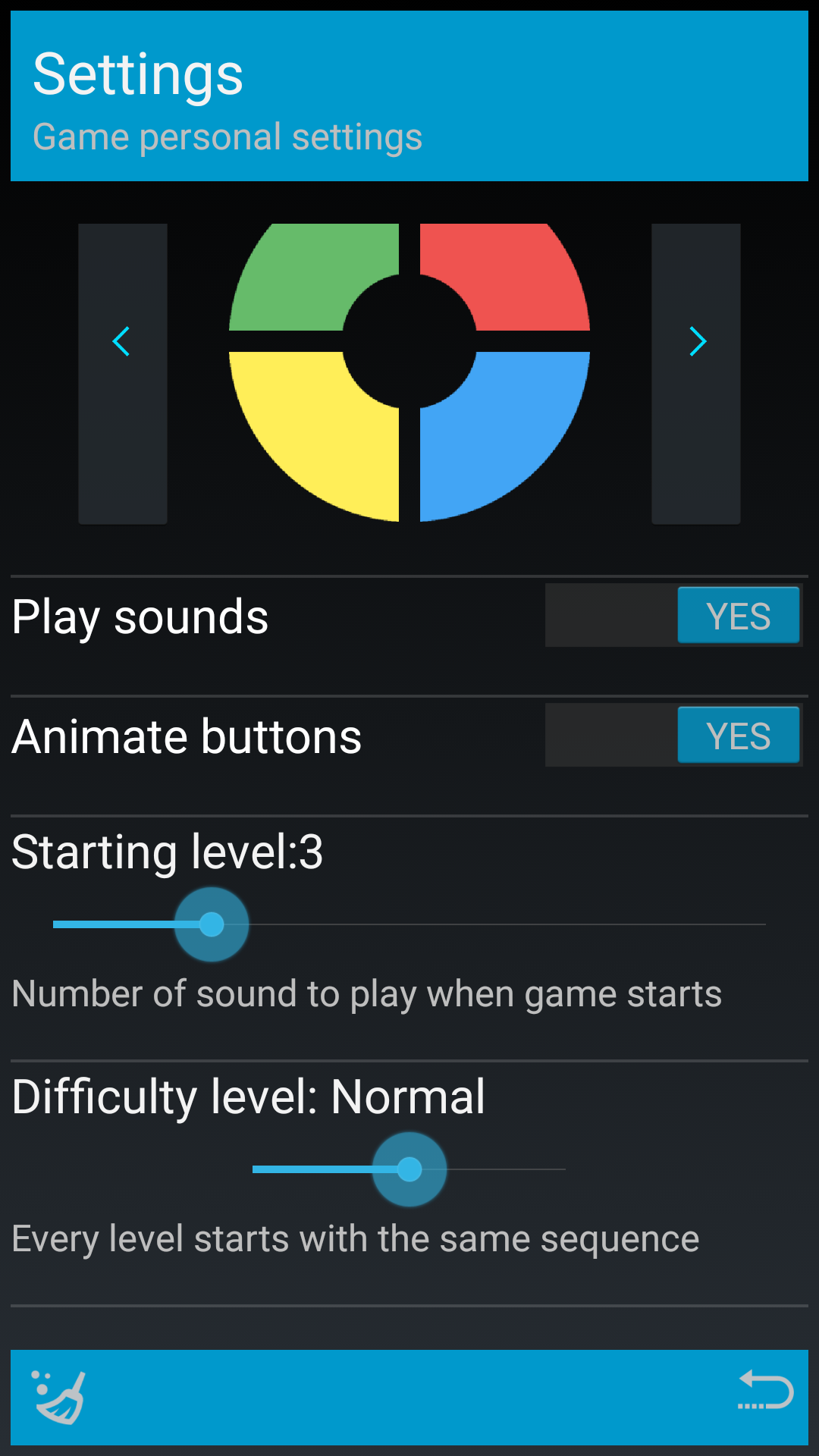This screenshot has width=819, height=1456.
Task: Show the previous game theme
Action: click(122, 373)
